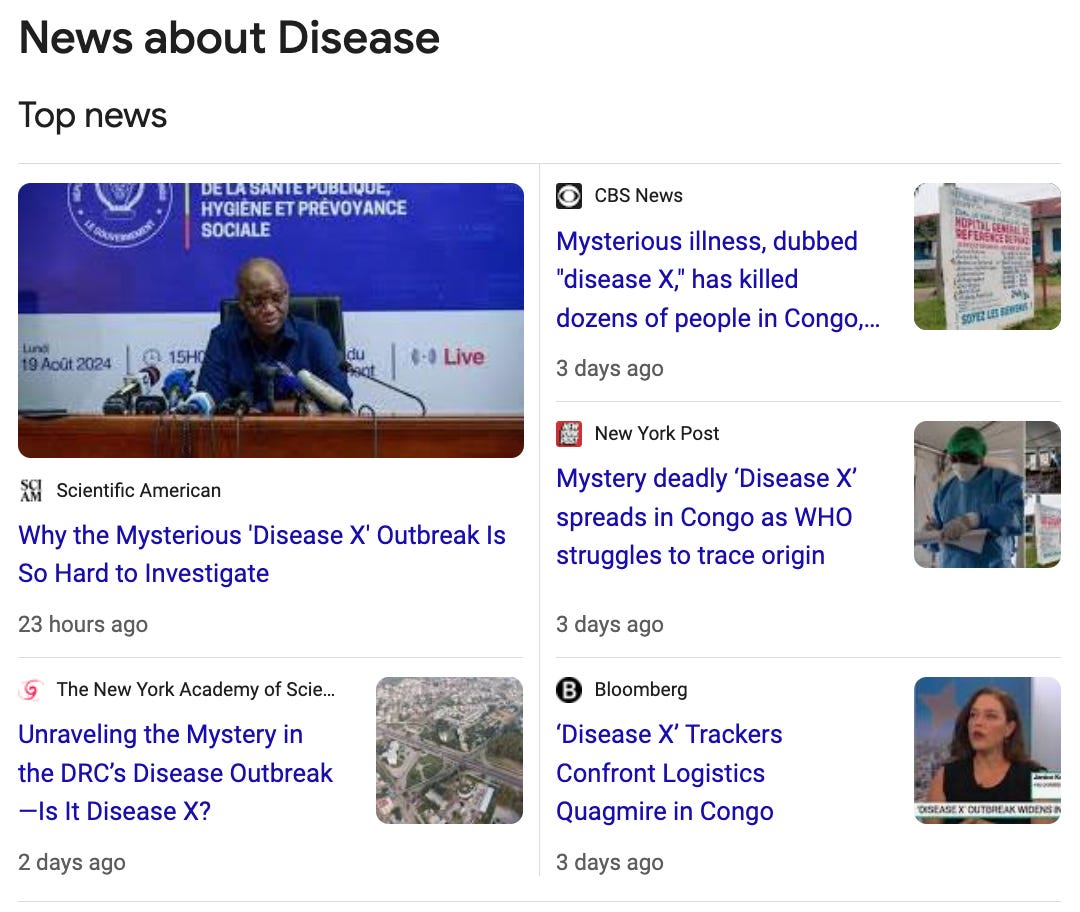Tap the medical worker photo thumbnail

coord(987,494)
